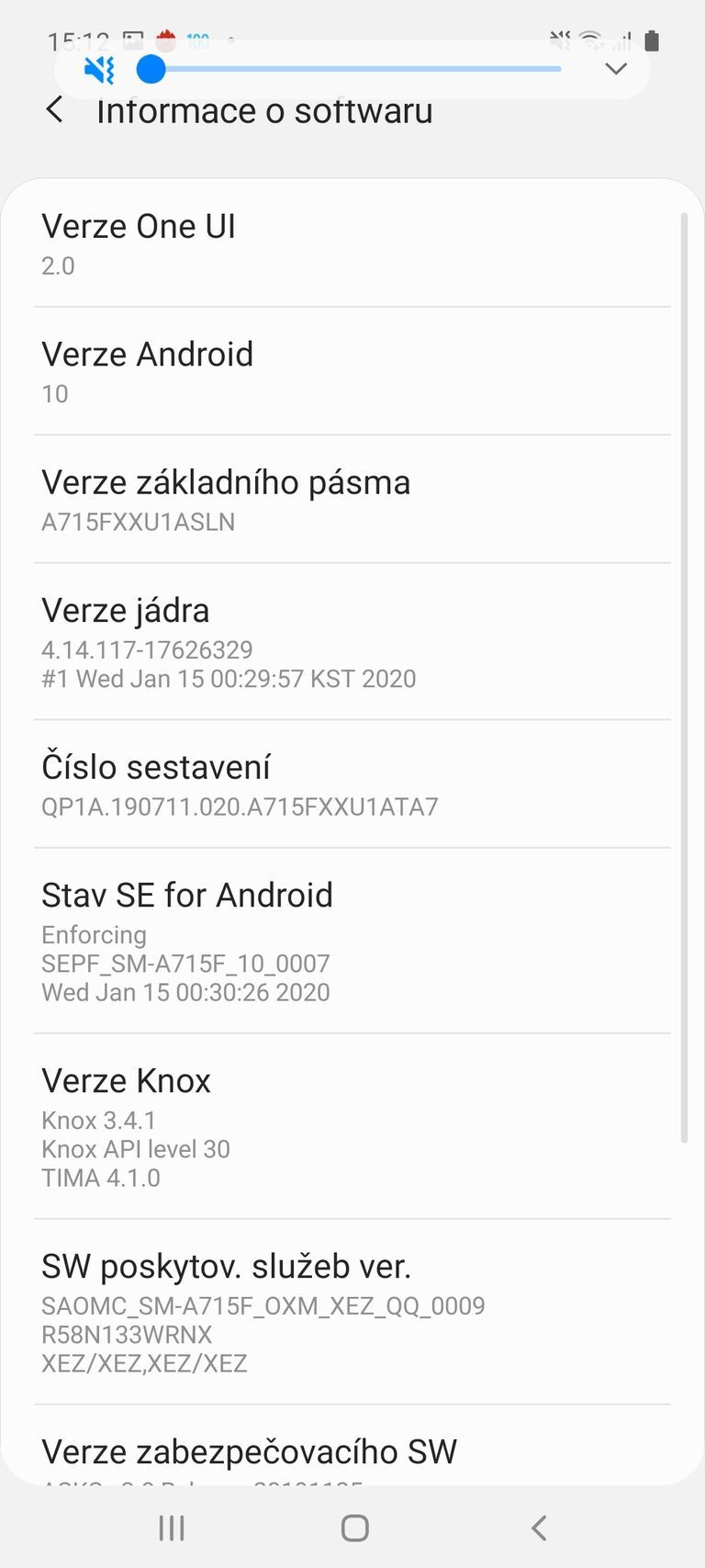
Task: Expand the volume panel with the chevron
Action: point(616,69)
